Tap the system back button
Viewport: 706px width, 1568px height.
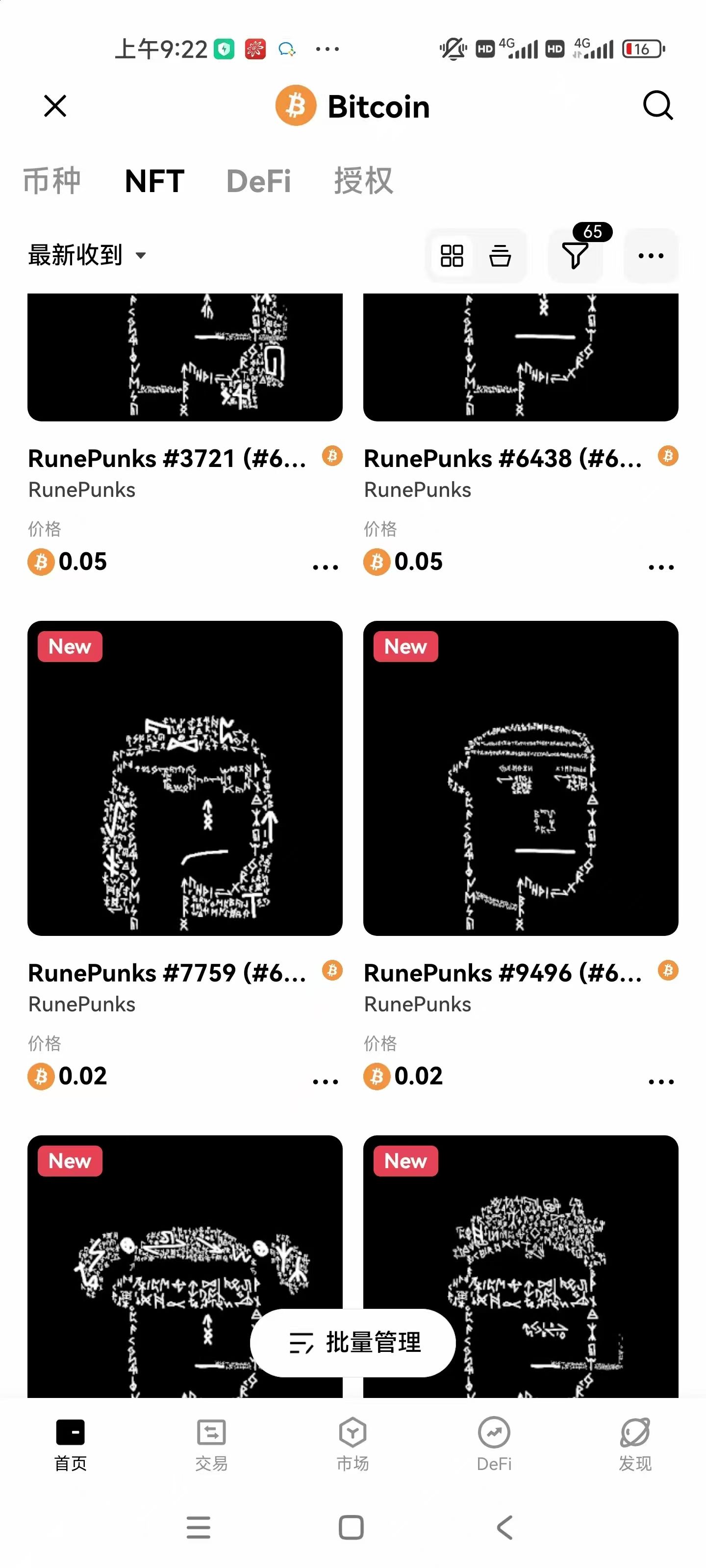pos(504,1527)
